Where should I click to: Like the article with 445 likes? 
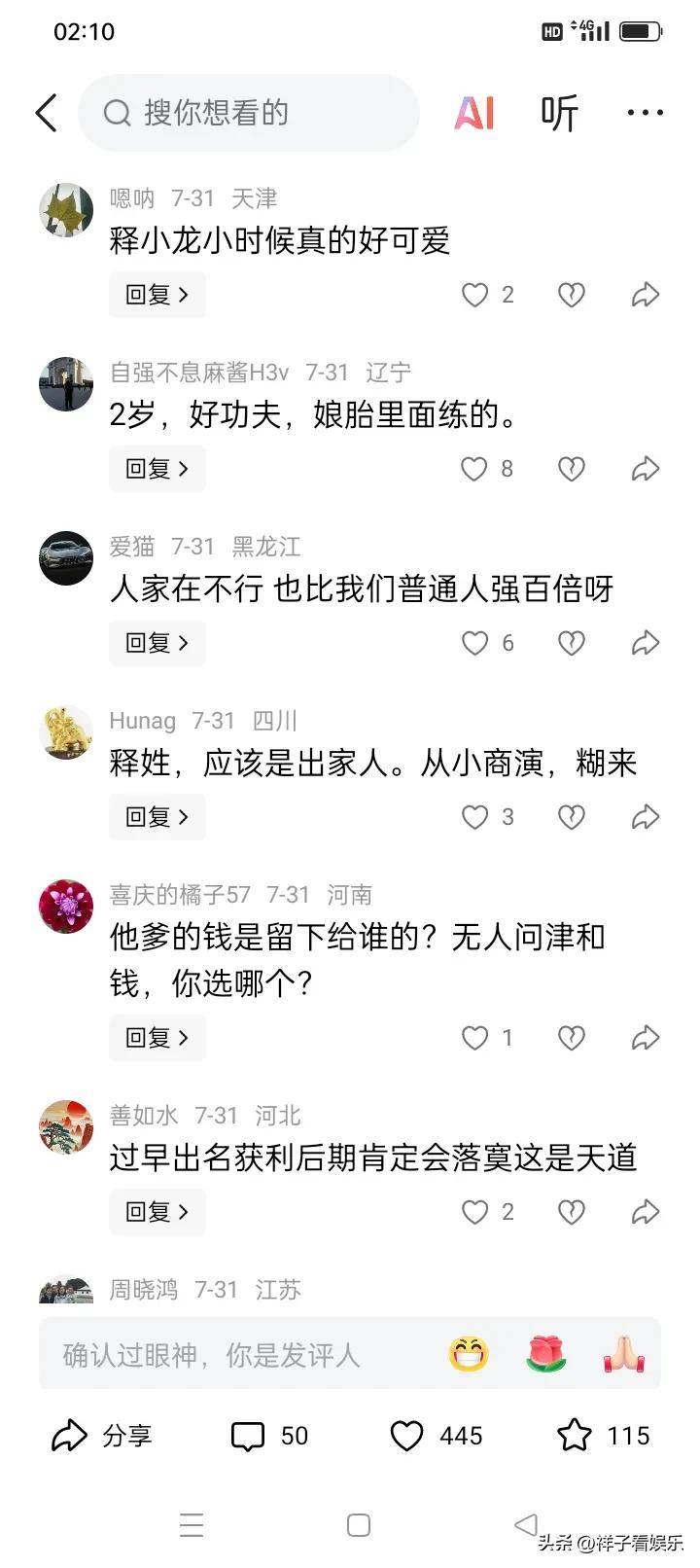434,1436
